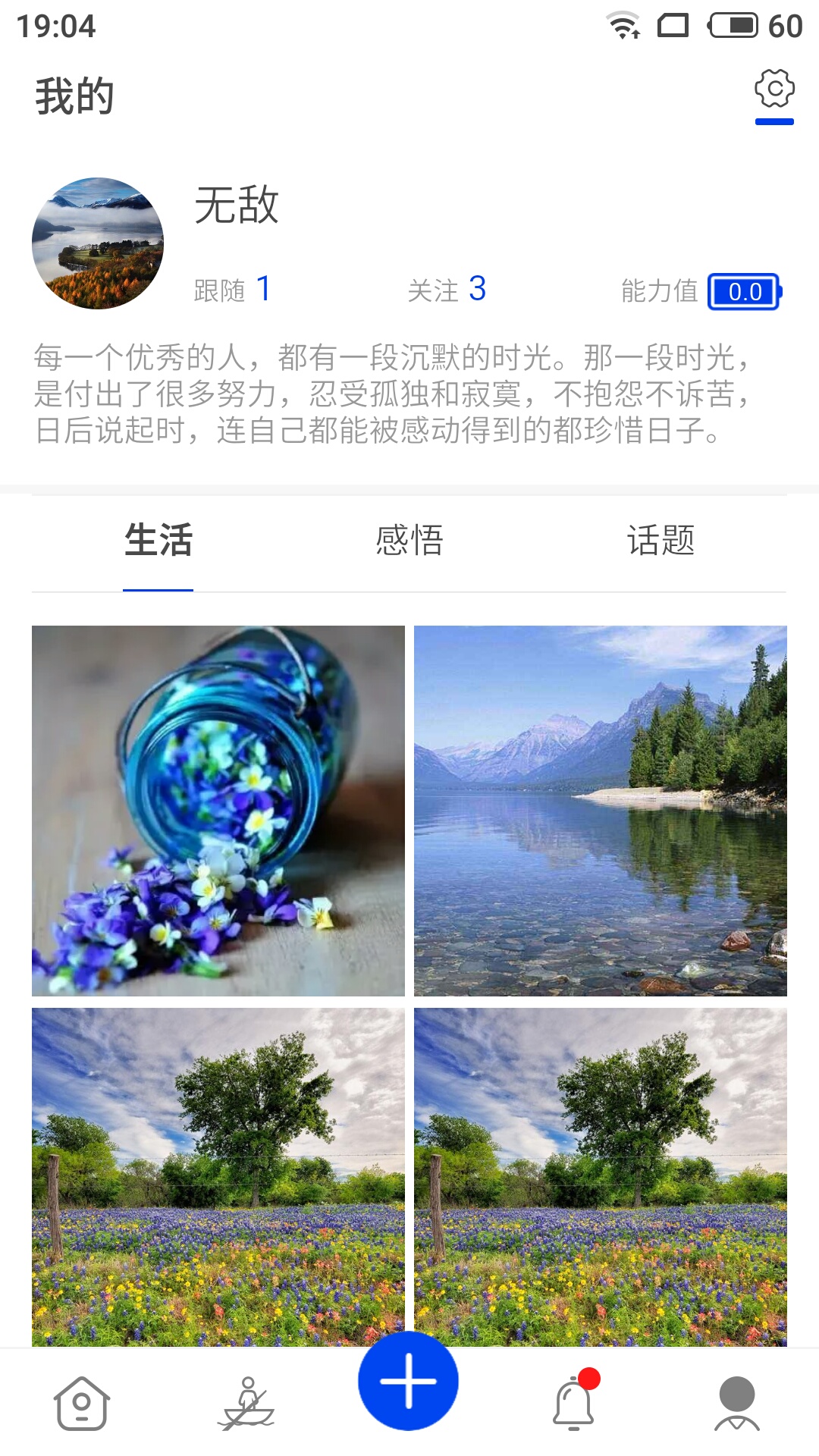Tap the Wi-Fi icon in status bar

[x=622, y=24]
